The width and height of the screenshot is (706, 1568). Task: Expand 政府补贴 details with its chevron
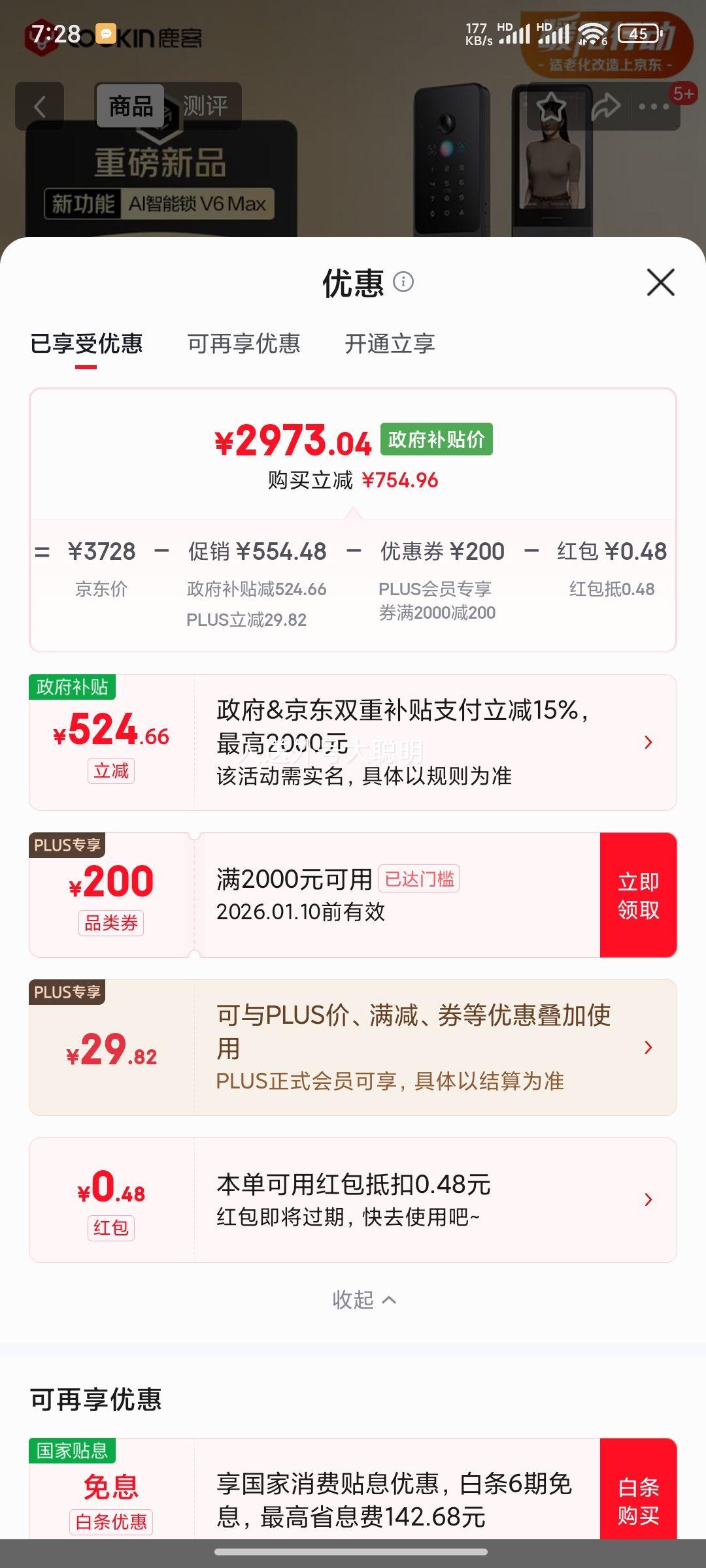[648, 742]
